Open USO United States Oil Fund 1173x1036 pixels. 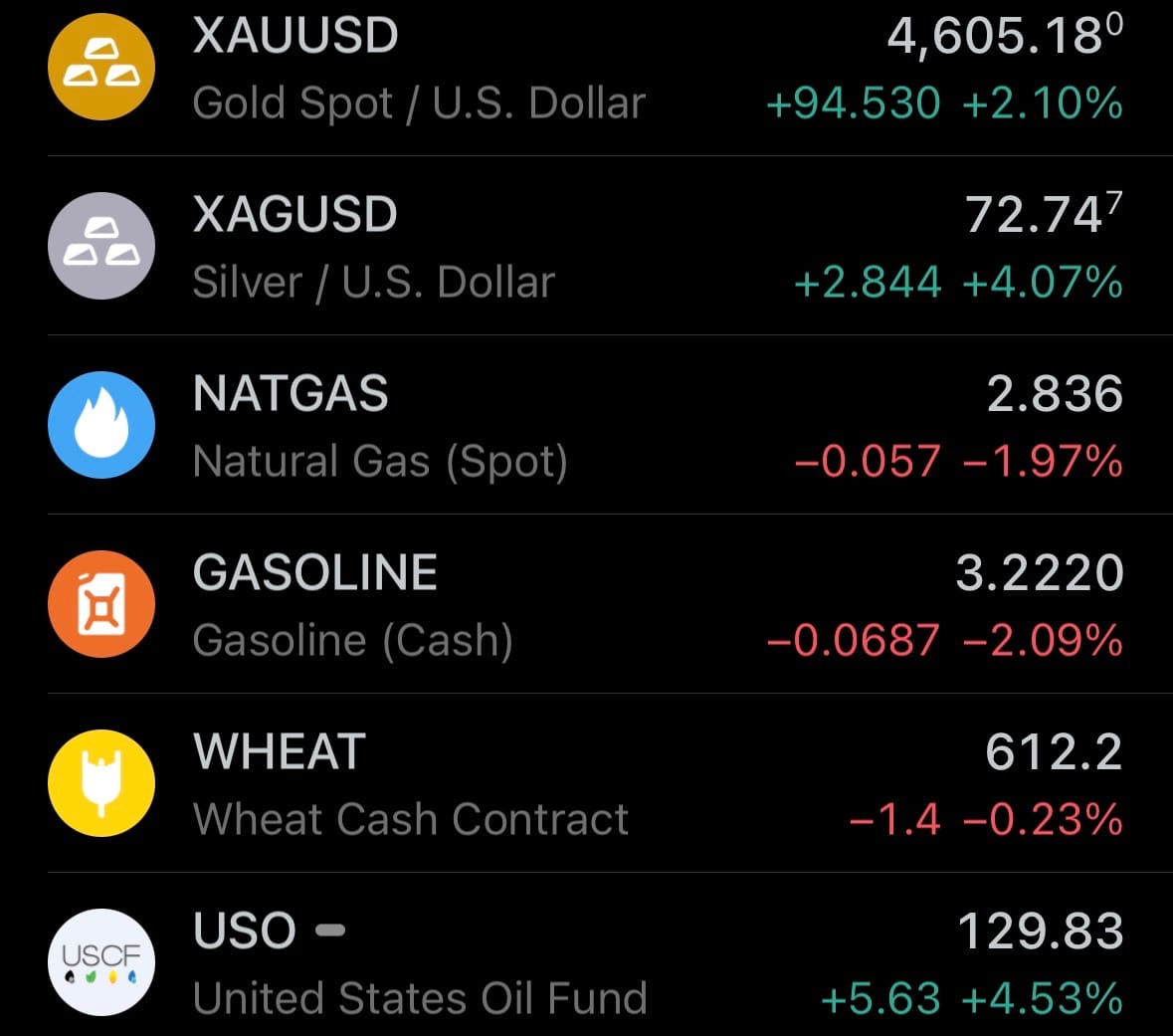[586, 963]
